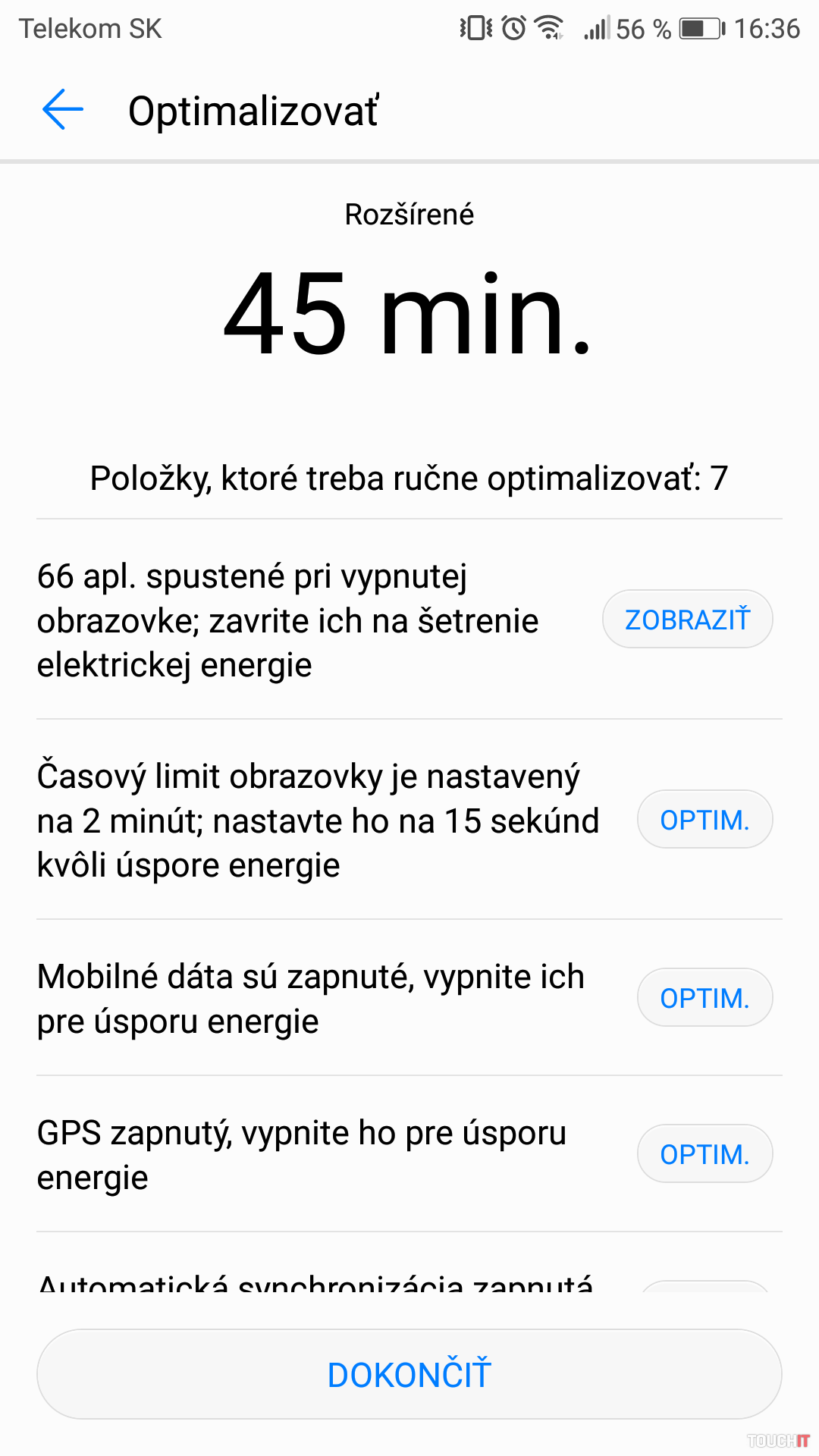Tap OPTIM. for the mobile data item
The width and height of the screenshot is (819, 1456).
coord(704,998)
